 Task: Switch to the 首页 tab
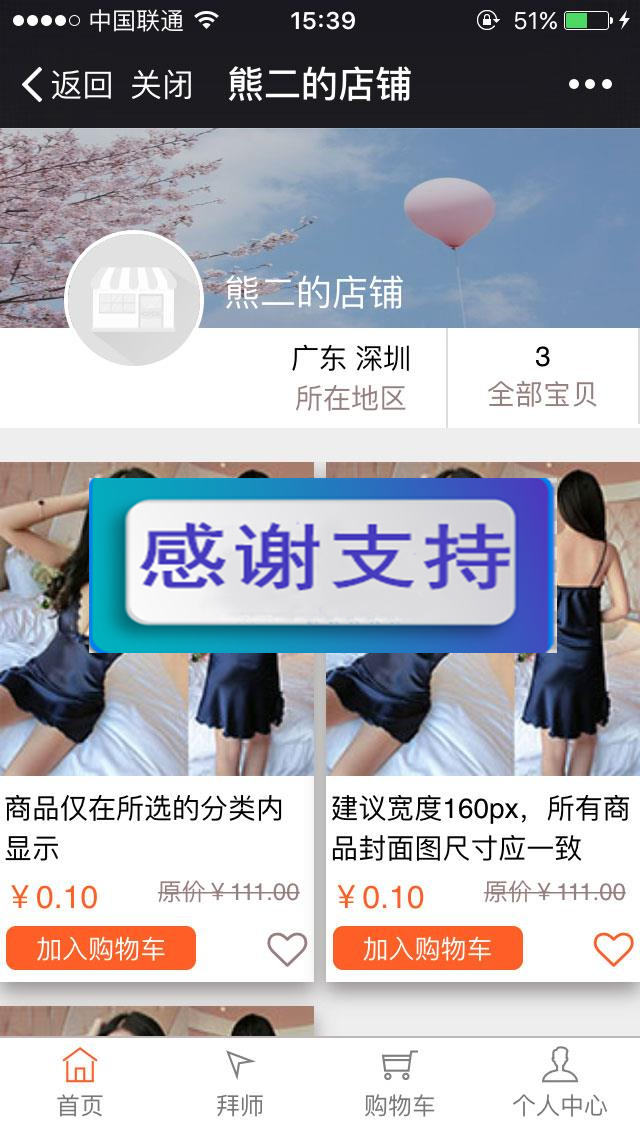click(x=80, y=1084)
